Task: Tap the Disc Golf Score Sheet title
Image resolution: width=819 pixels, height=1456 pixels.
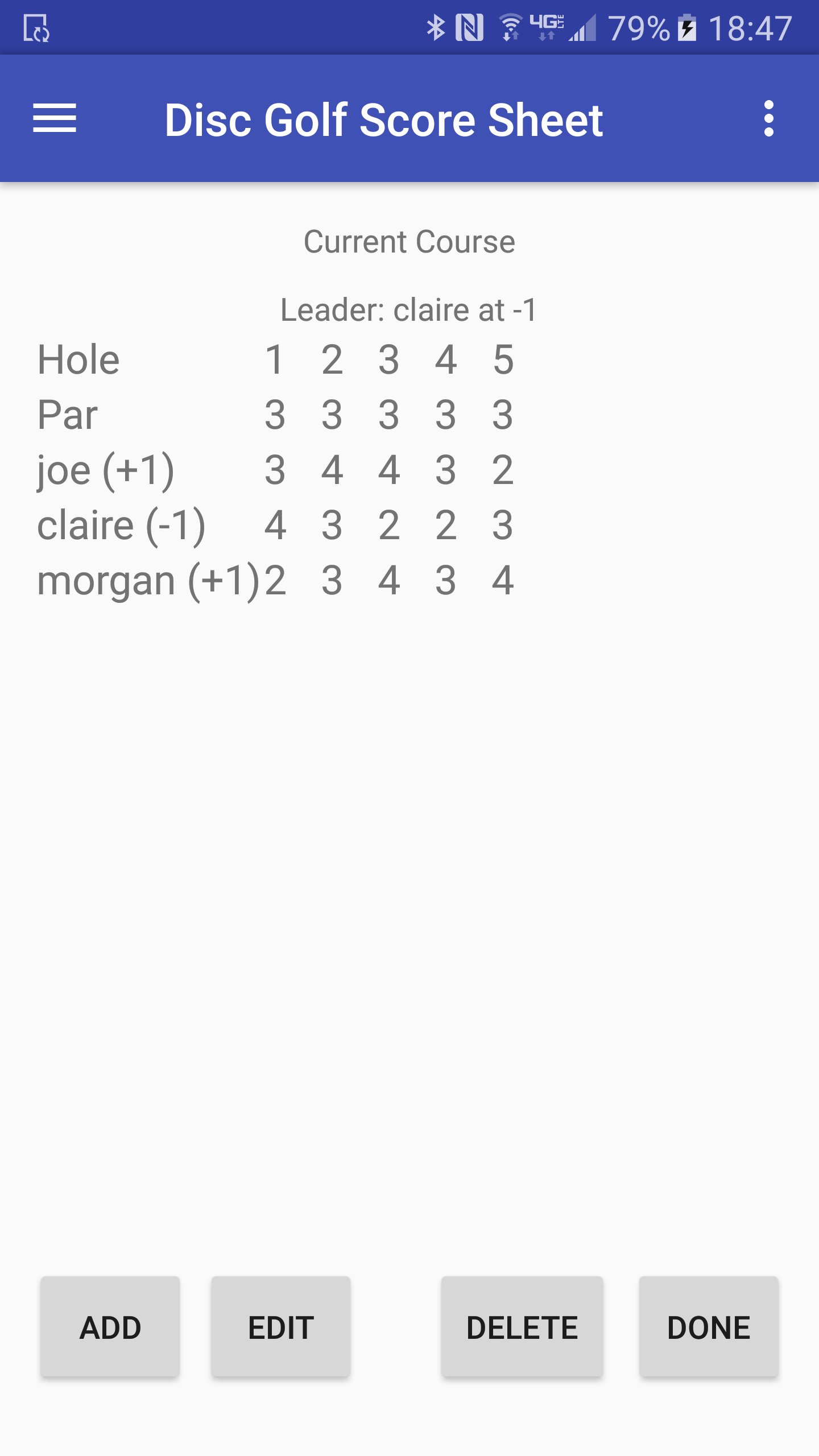Action: tap(384, 118)
